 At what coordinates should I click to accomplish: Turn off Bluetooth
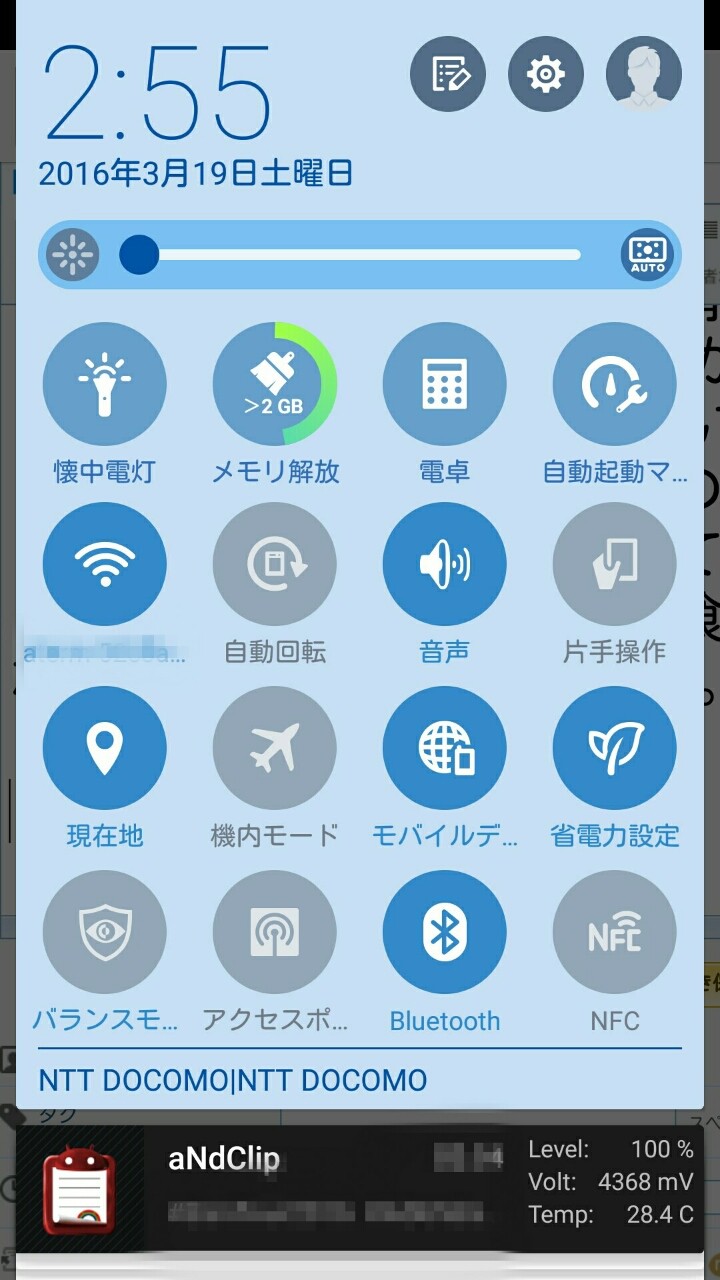click(x=445, y=932)
